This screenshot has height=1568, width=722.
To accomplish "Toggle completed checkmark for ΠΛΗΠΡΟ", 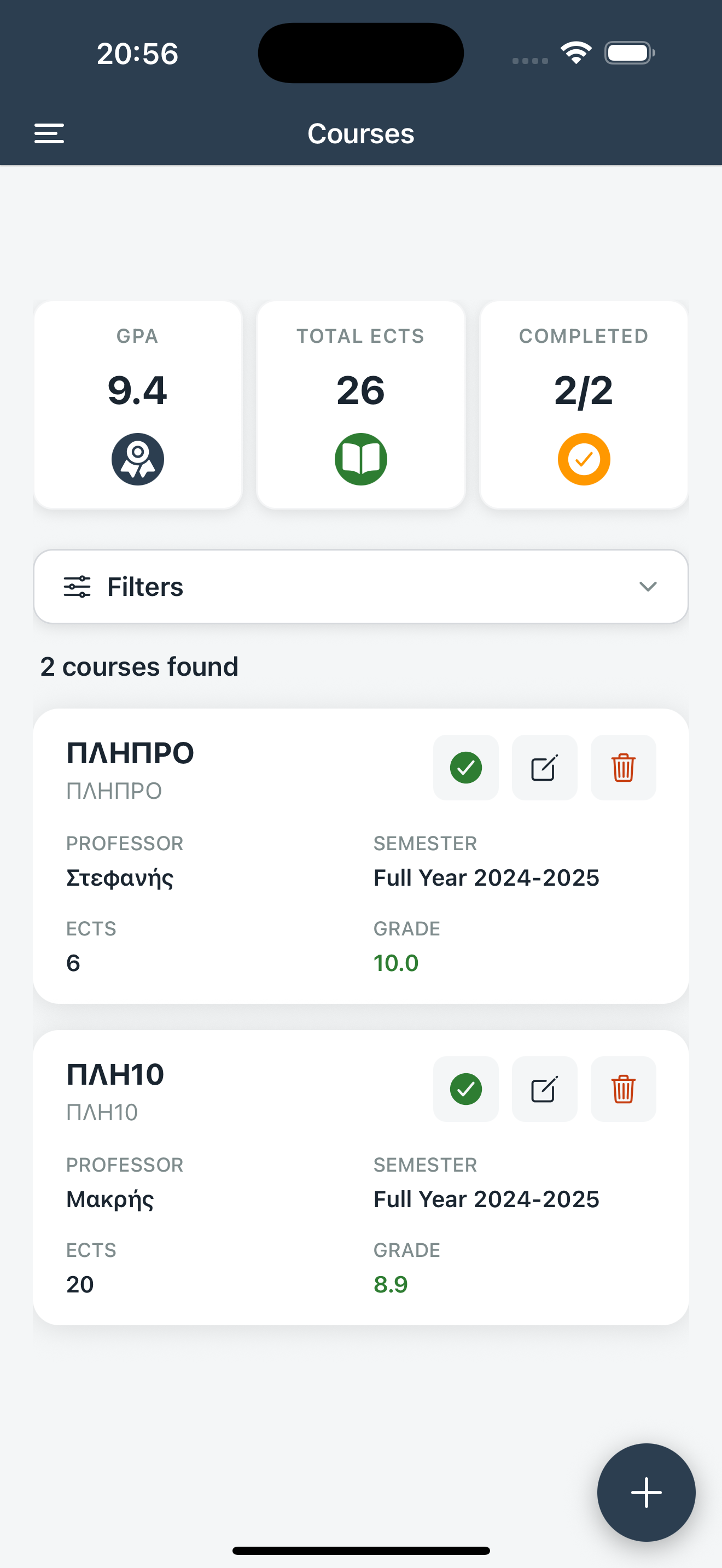I will click(465, 768).
